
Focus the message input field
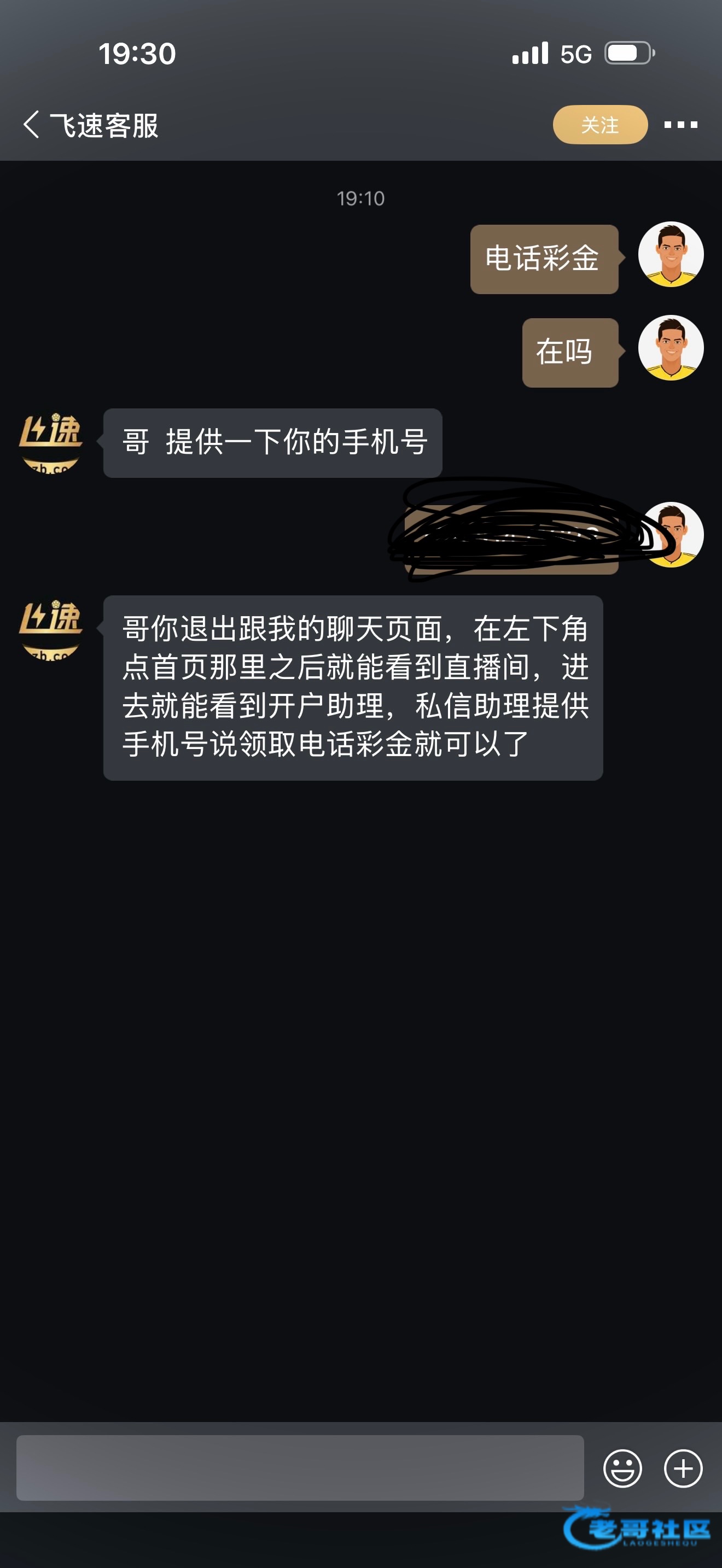pos(300,1467)
